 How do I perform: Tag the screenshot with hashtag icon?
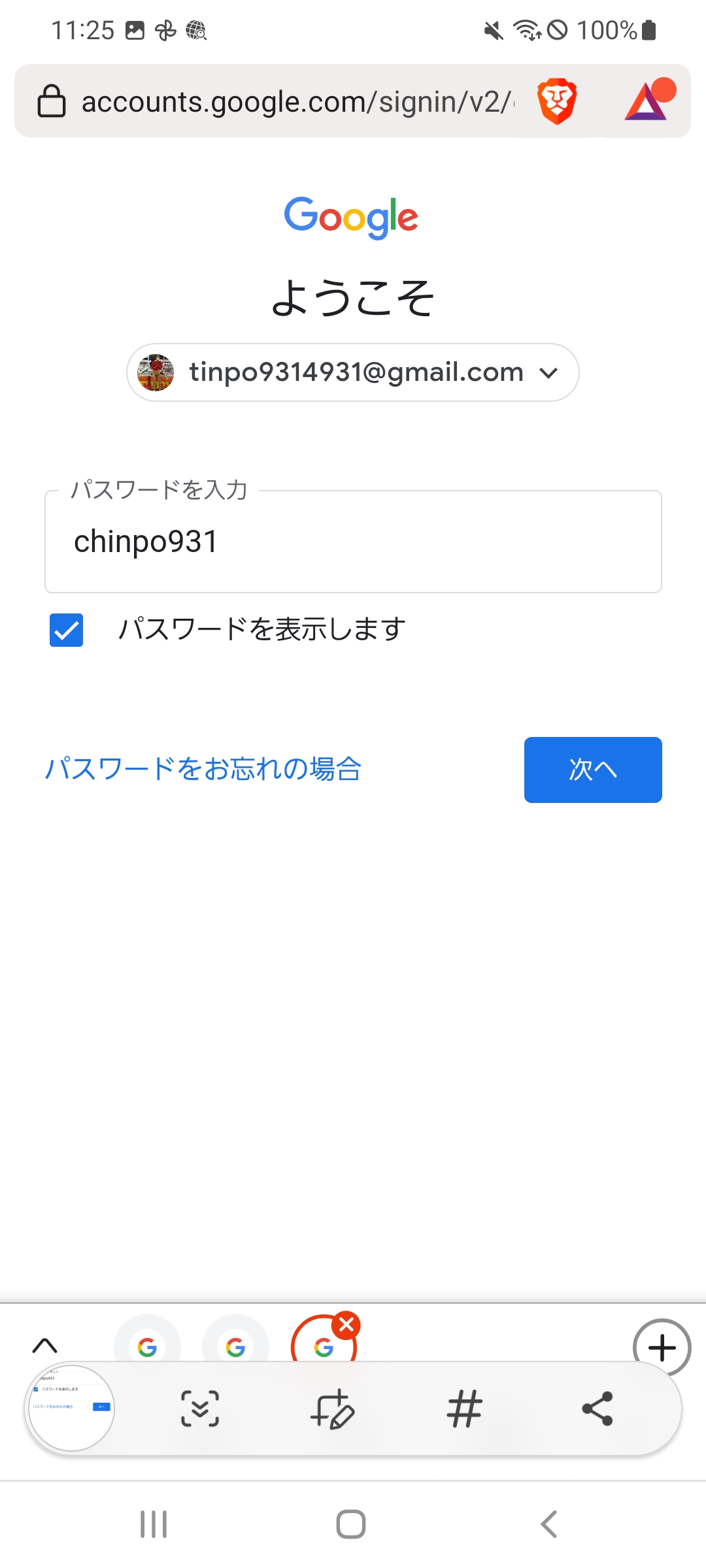465,1411
